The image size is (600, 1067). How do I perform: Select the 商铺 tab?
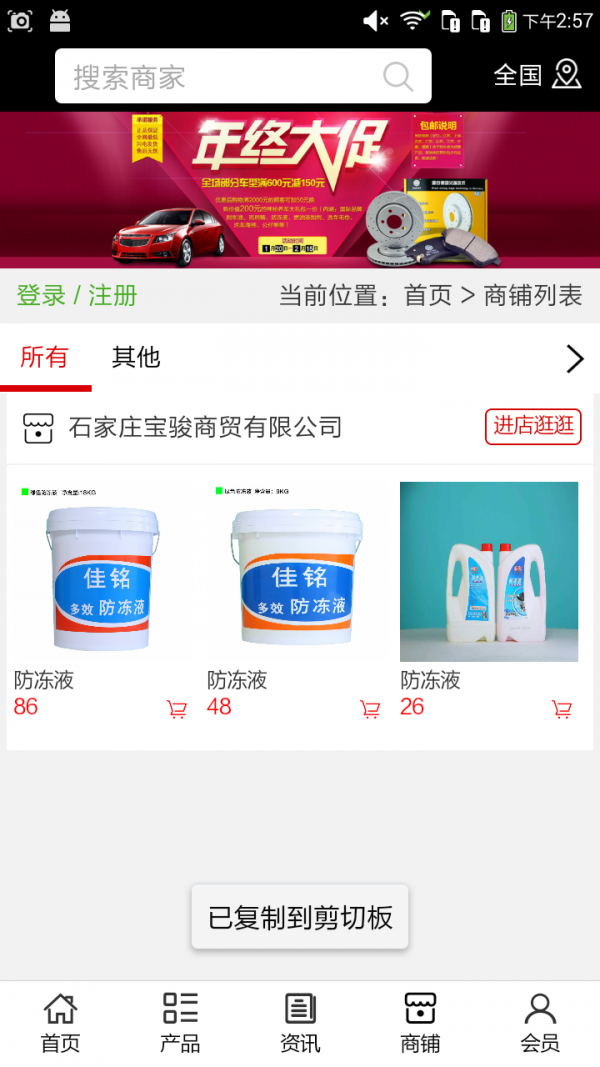point(420,1023)
